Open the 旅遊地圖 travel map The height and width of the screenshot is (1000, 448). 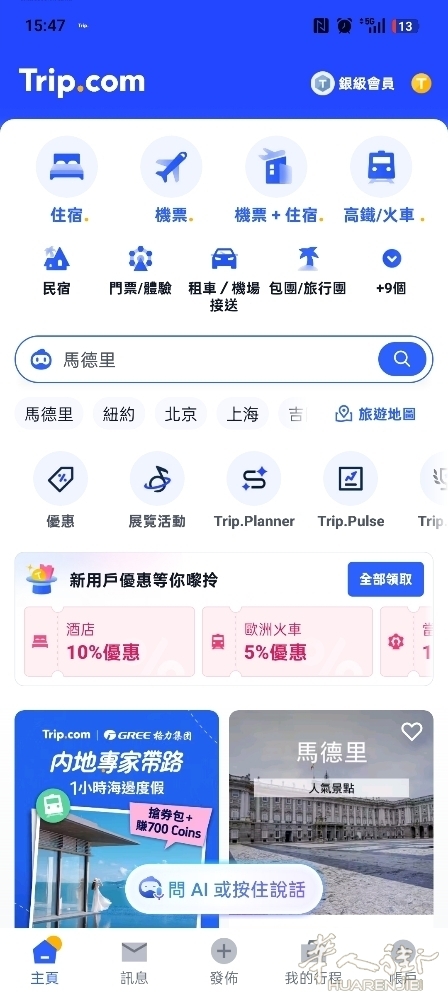tap(375, 415)
